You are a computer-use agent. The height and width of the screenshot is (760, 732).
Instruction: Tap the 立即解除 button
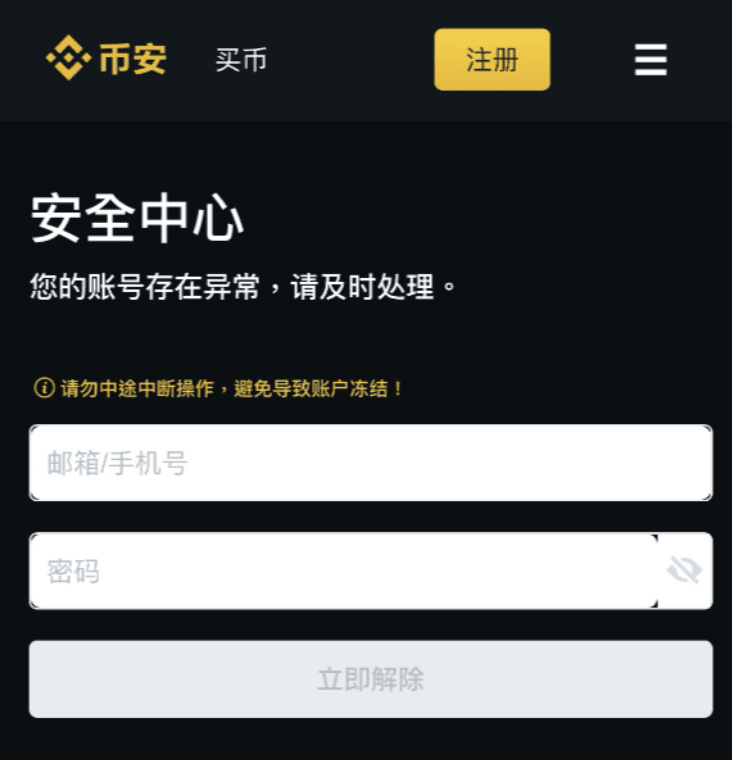(x=370, y=680)
